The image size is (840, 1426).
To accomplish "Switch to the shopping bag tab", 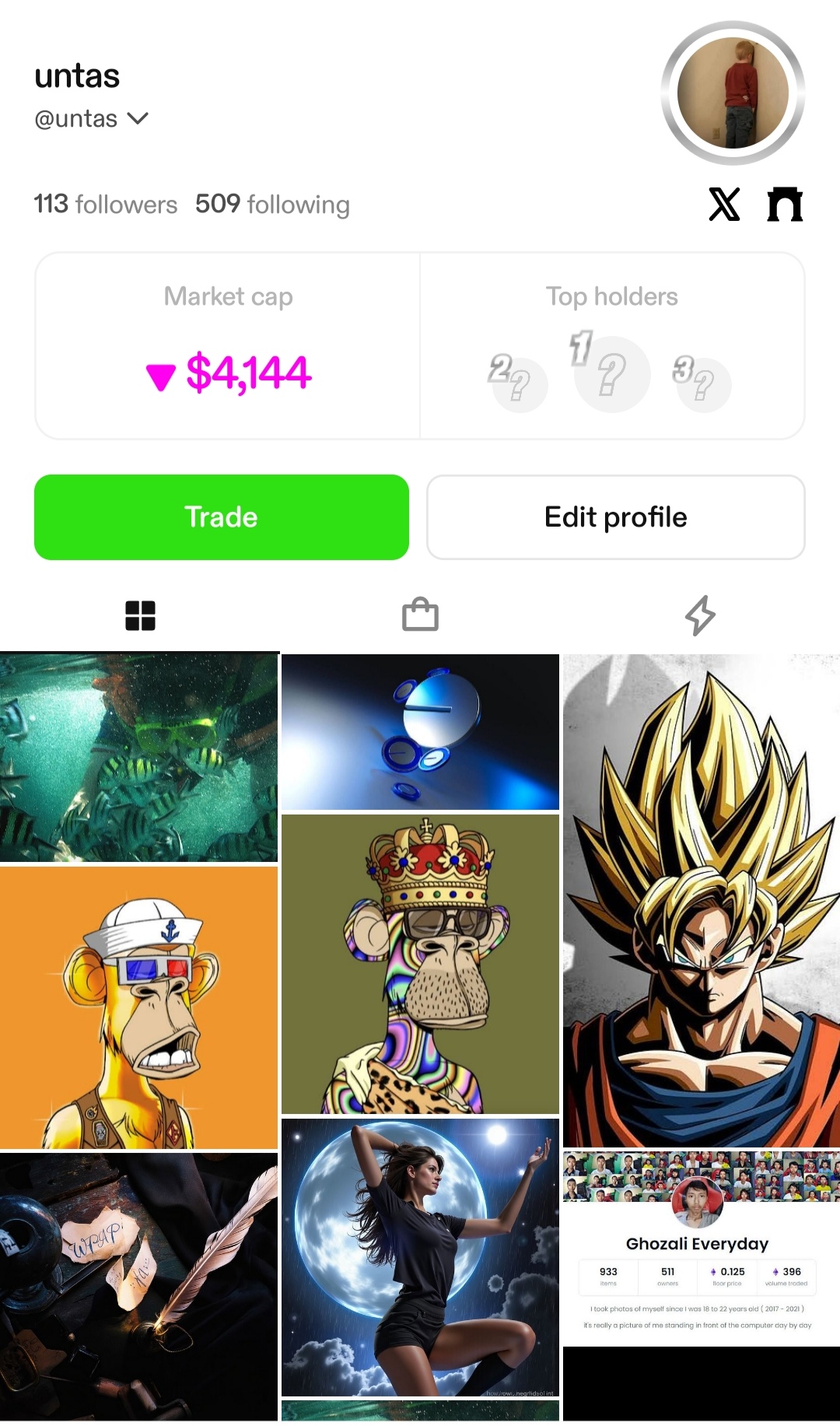I will [420, 615].
